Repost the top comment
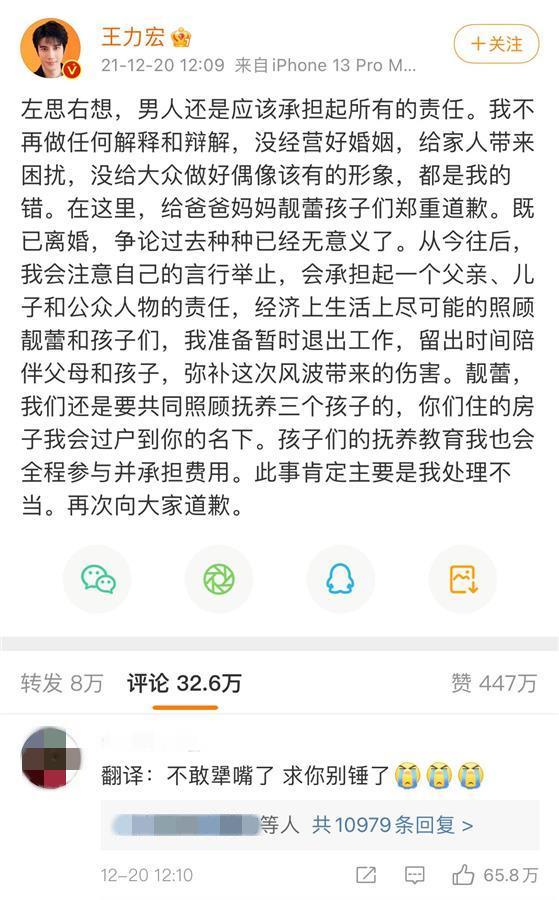Image resolution: width=559 pixels, height=900 pixels. click(x=366, y=875)
